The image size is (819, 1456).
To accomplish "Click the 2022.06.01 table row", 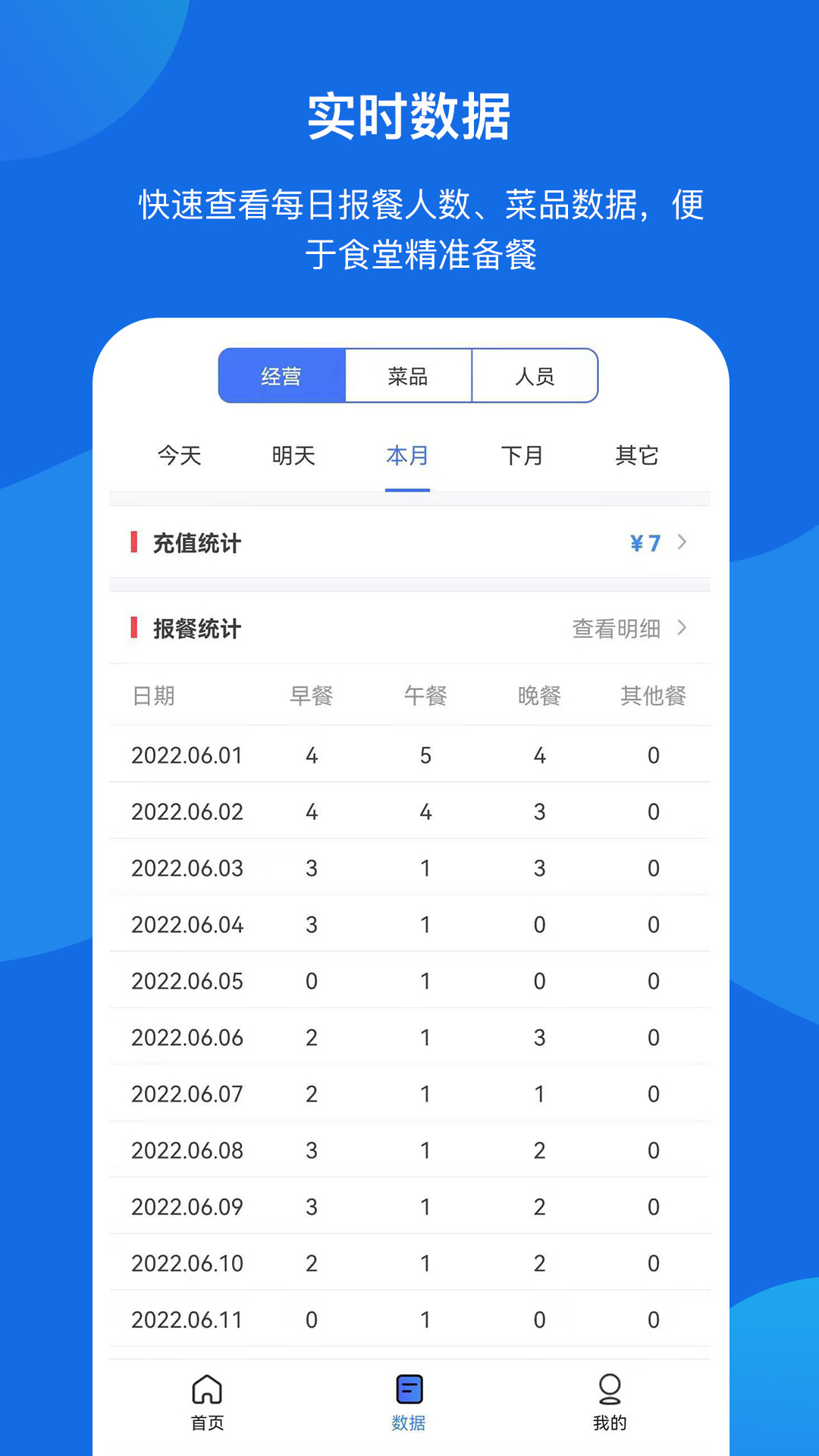I will pyautogui.click(x=407, y=755).
